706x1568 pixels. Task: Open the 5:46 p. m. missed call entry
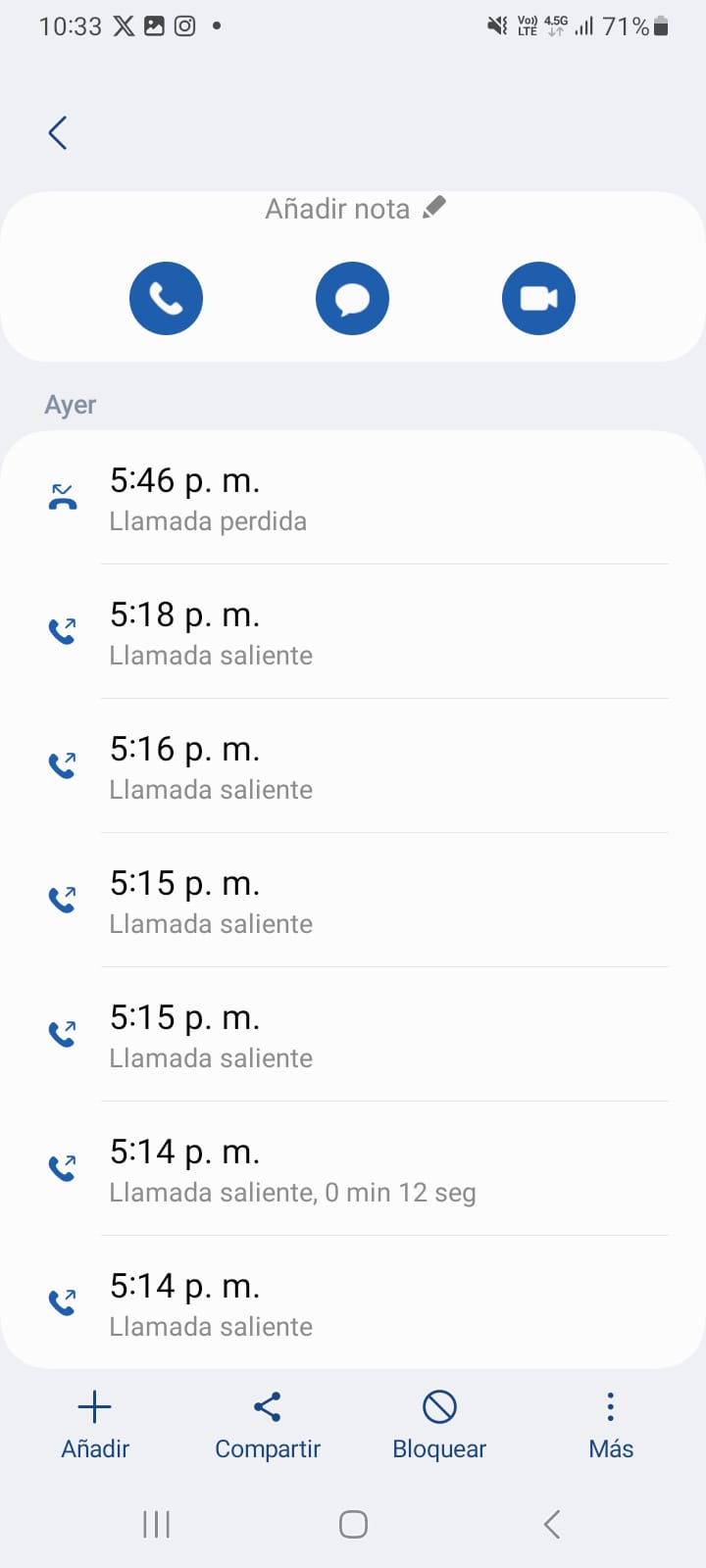353,499
